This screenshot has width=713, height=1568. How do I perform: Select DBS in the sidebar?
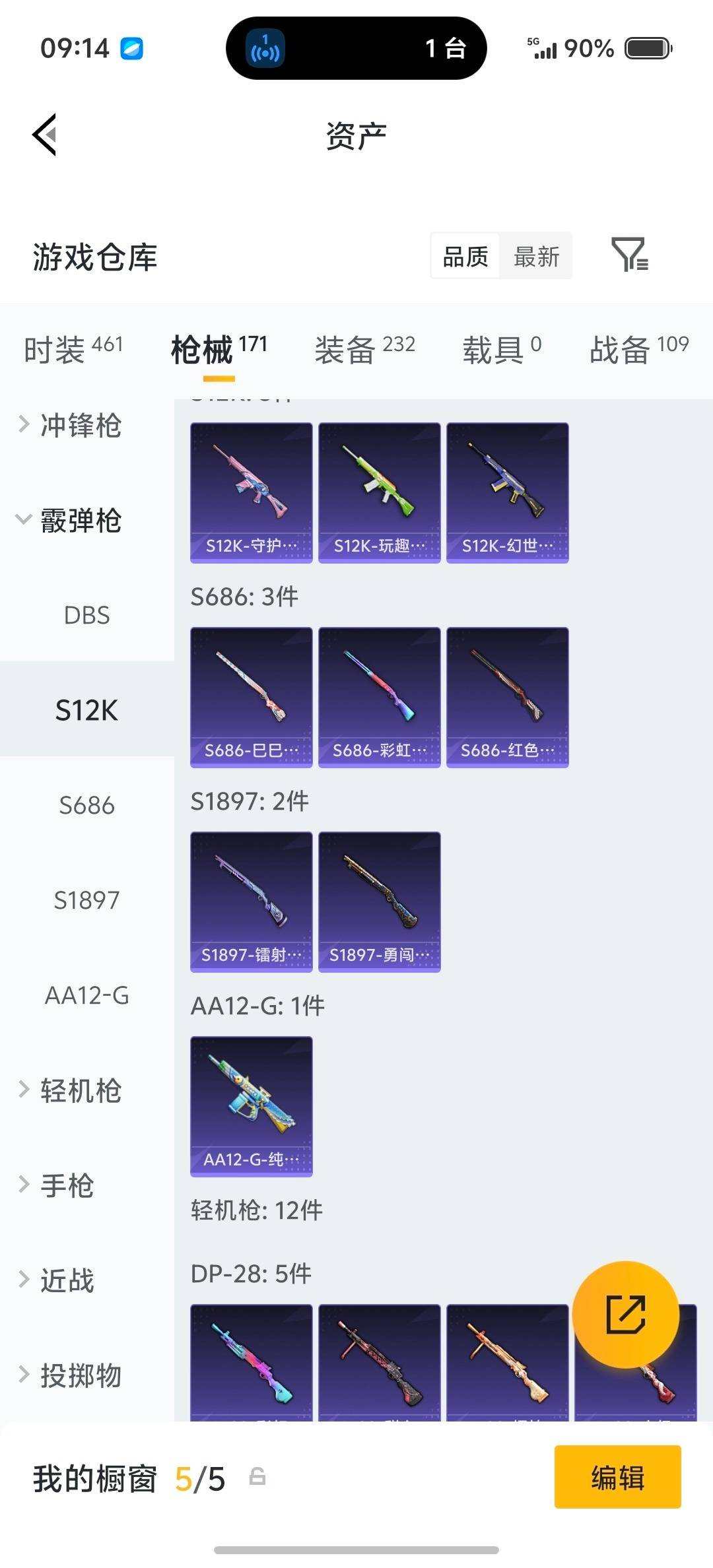tap(86, 616)
